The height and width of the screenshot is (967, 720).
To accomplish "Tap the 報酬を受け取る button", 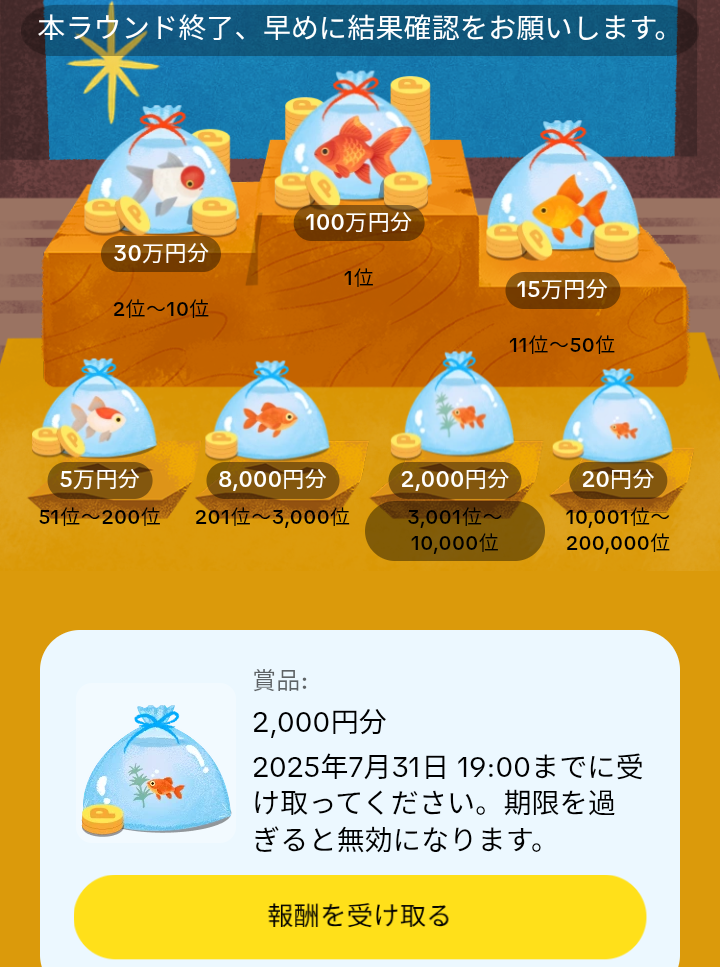I will pyautogui.click(x=360, y=916).
